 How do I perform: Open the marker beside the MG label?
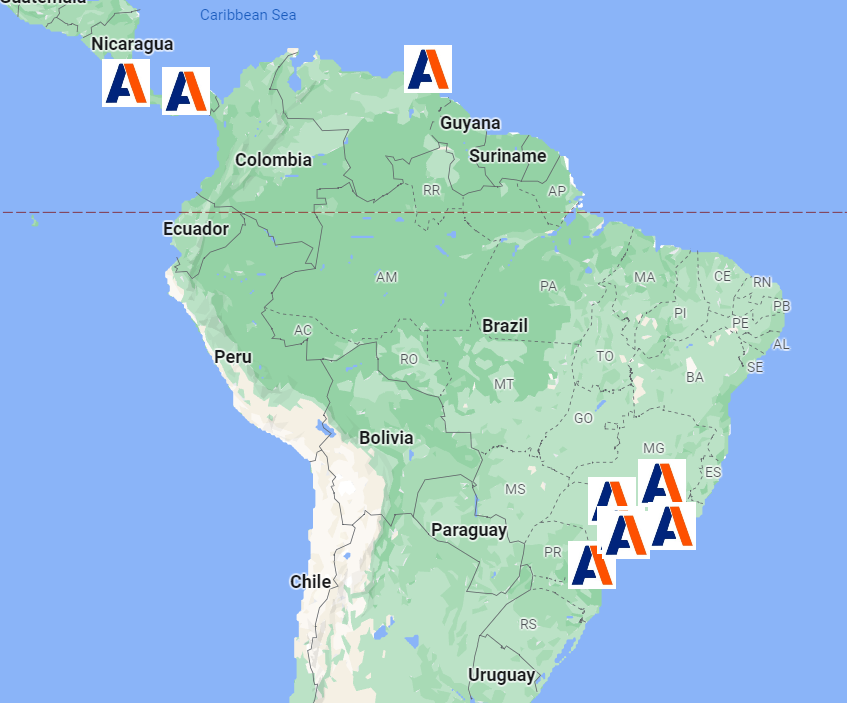[662, 481]
